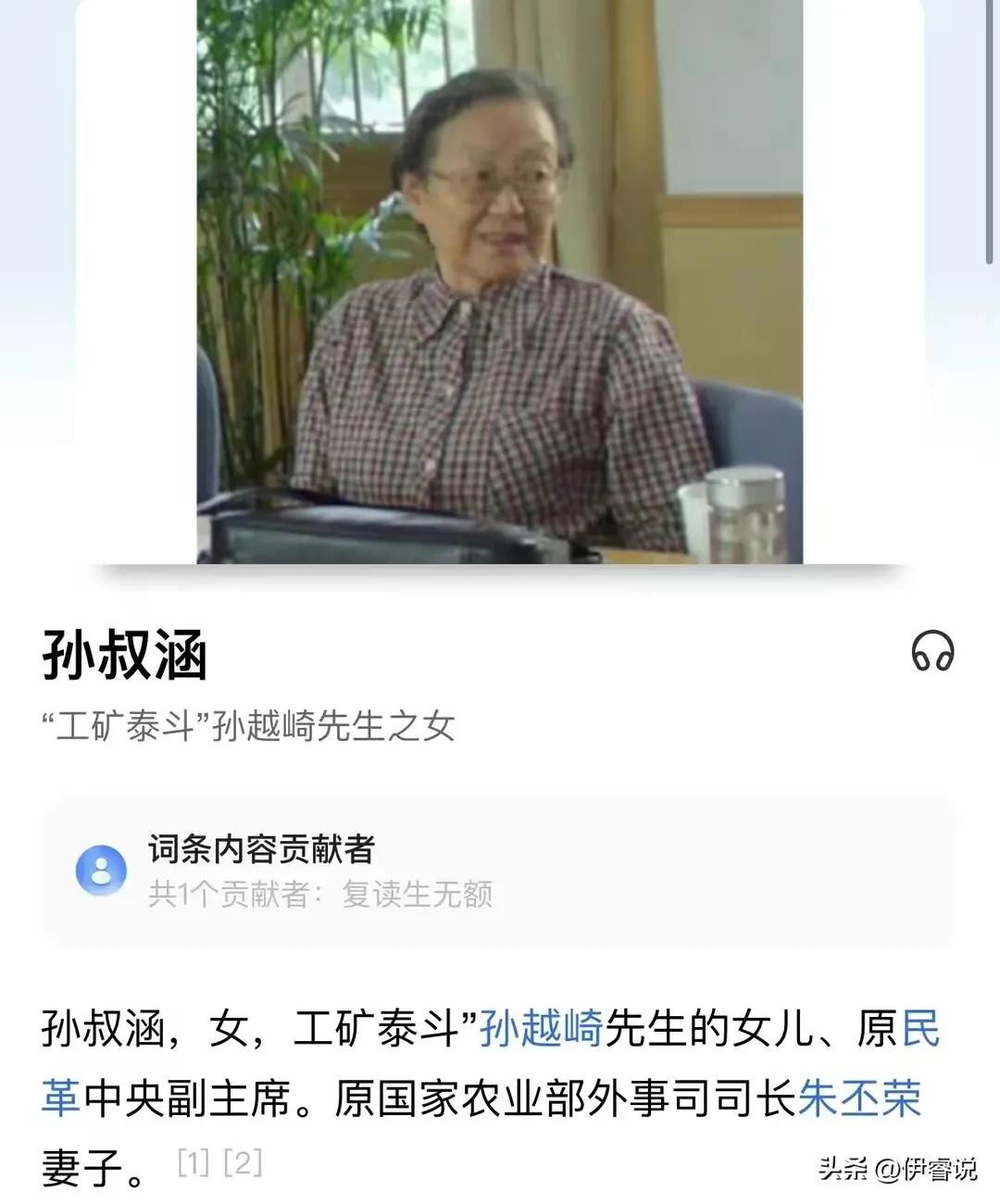
Task: Open the 孙越崎 linked entry
Action: pyautogui.click(x=542, y=1029)
